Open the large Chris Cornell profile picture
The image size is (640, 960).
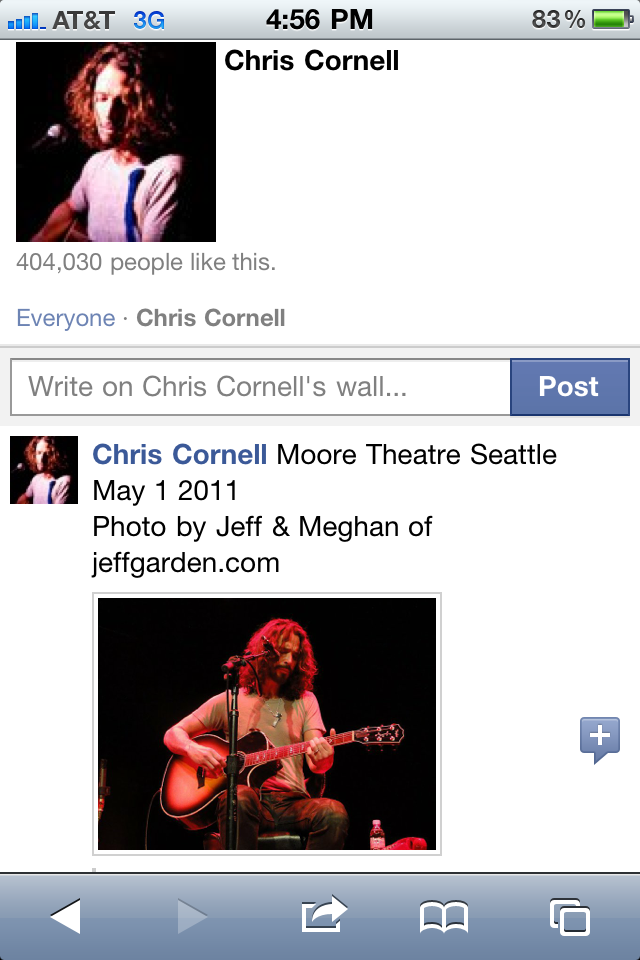116,142
